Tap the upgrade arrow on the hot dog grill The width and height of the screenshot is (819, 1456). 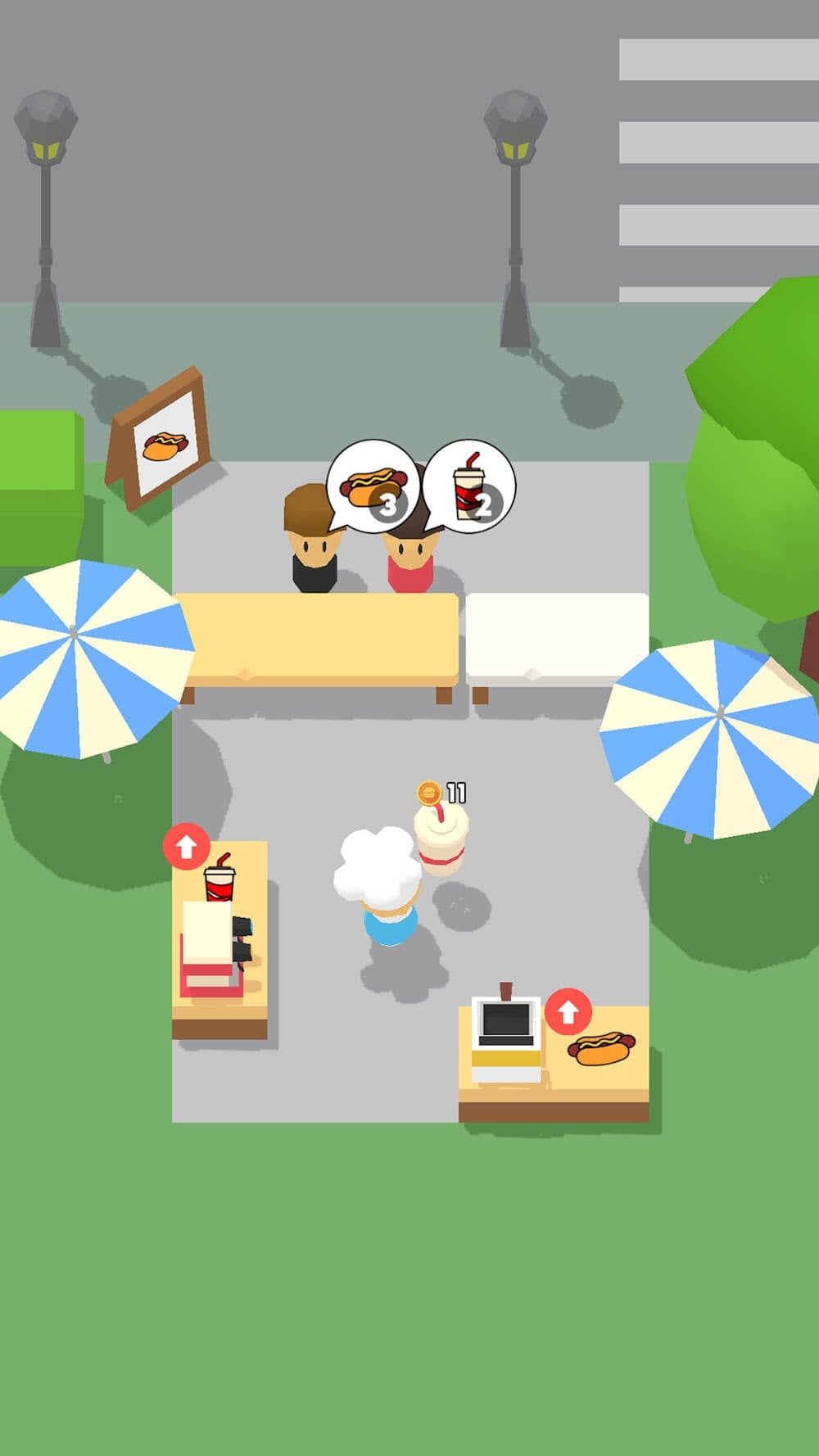568,1012
